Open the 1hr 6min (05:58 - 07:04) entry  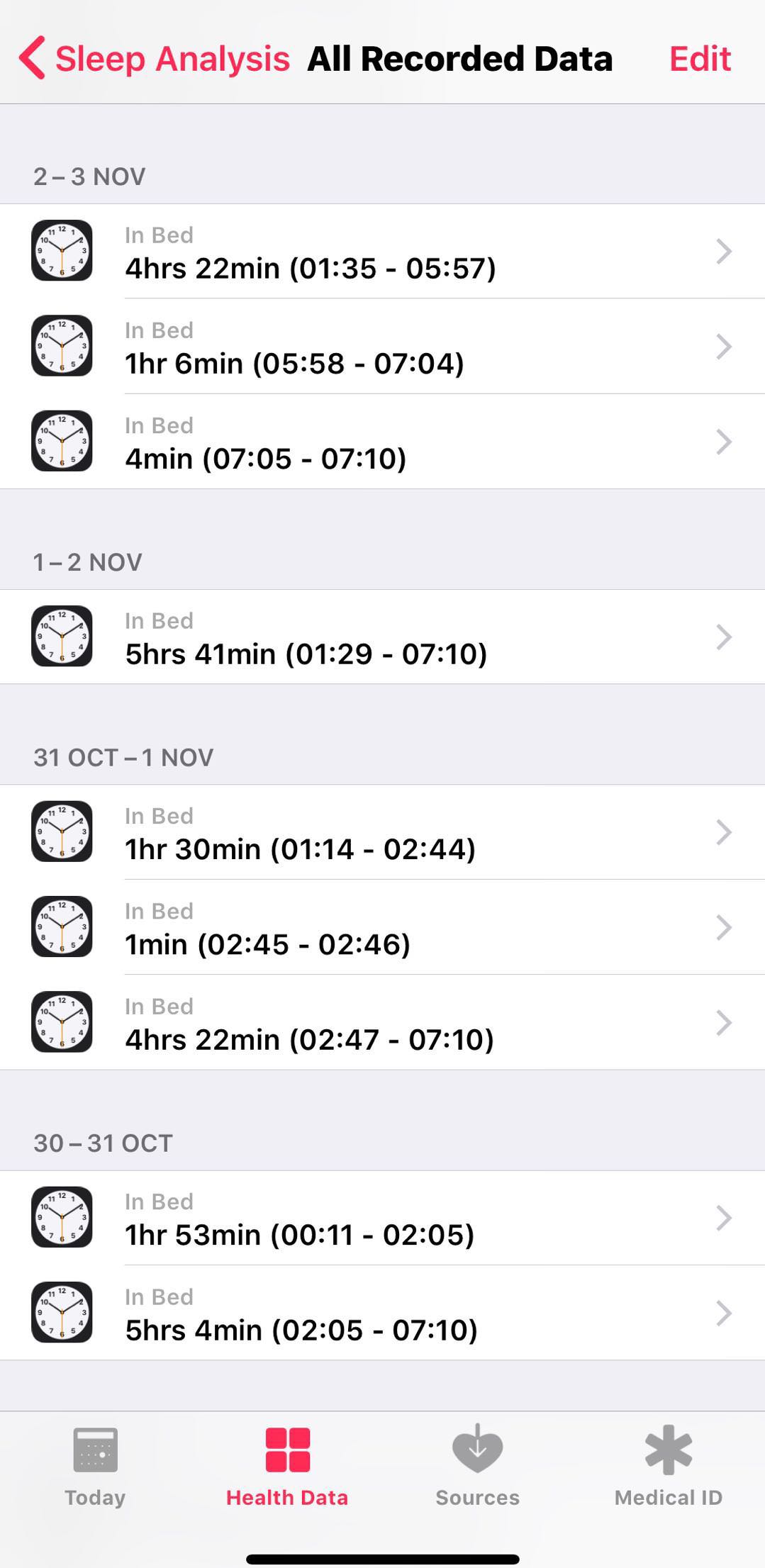382,347
